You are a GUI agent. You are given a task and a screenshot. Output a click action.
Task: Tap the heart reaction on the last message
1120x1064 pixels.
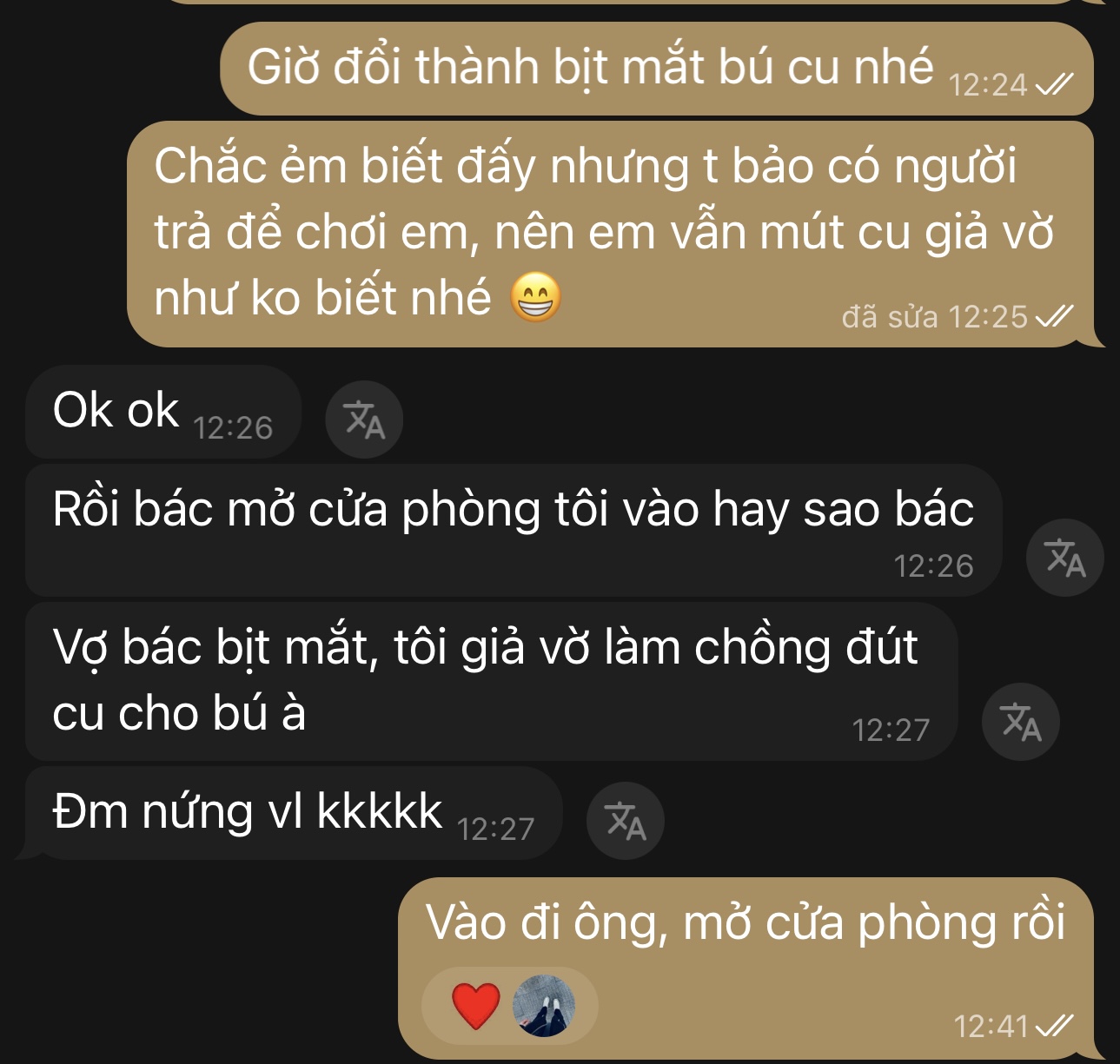(x=476, y=1006)
